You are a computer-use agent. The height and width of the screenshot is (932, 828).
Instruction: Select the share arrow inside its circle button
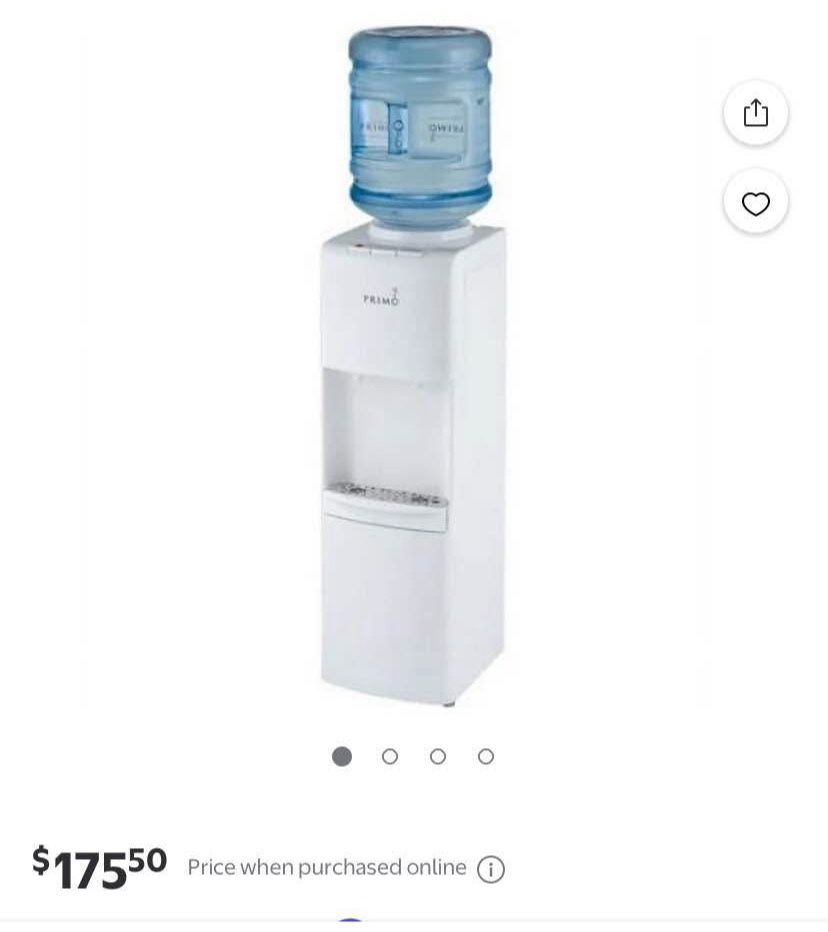(755, 112)
